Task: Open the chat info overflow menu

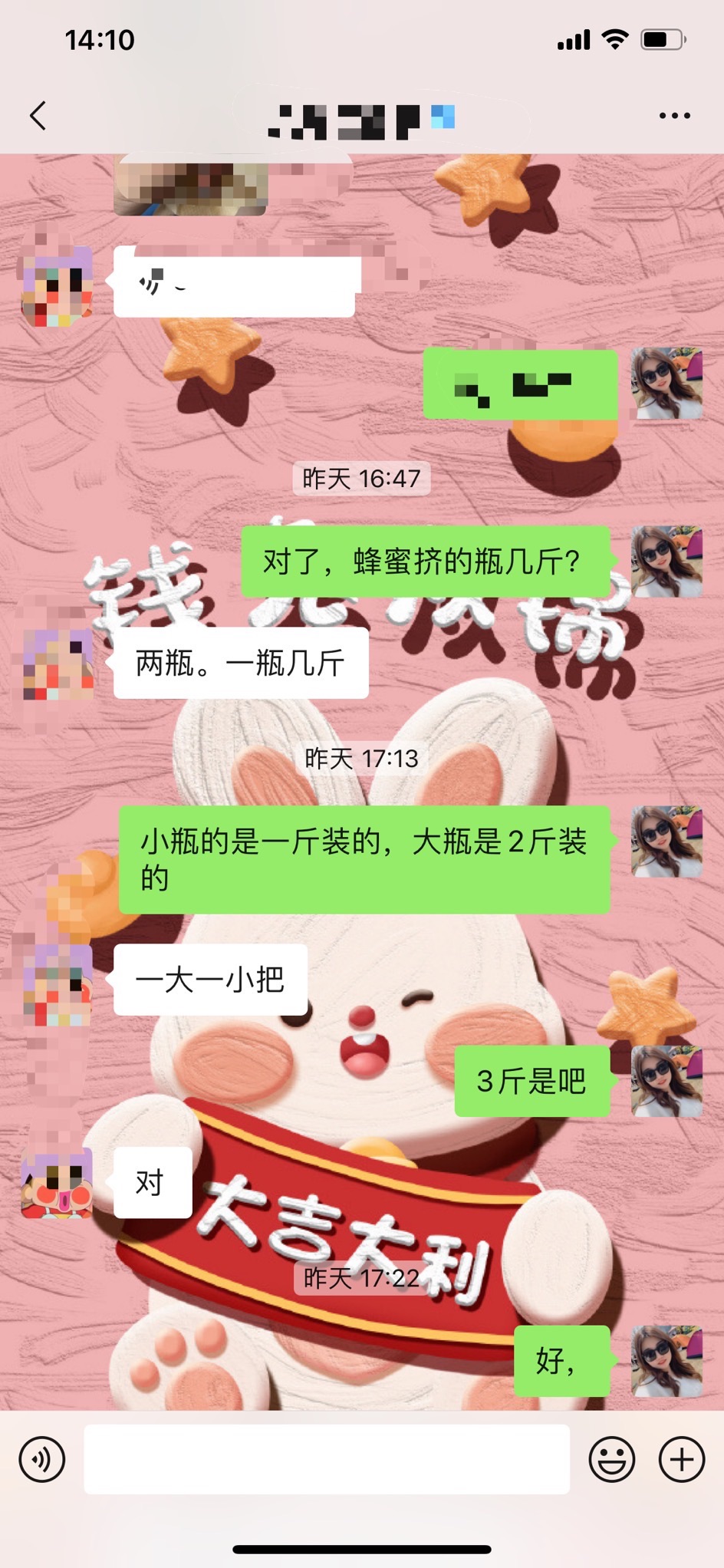Action: coord(674,116)
